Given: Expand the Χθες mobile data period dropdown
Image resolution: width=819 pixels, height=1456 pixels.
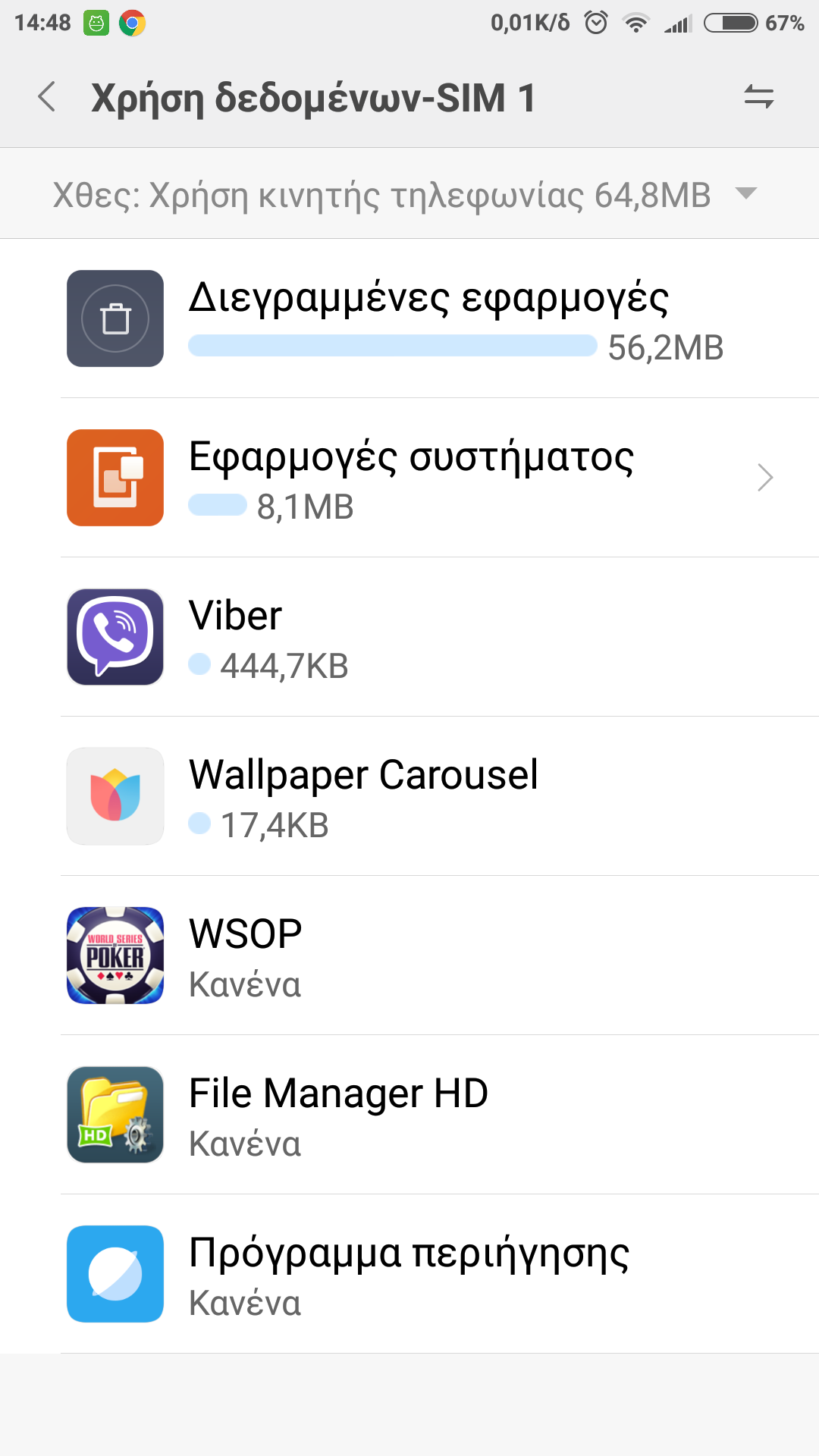Looking at the screenshot, I should pos(746,194).
